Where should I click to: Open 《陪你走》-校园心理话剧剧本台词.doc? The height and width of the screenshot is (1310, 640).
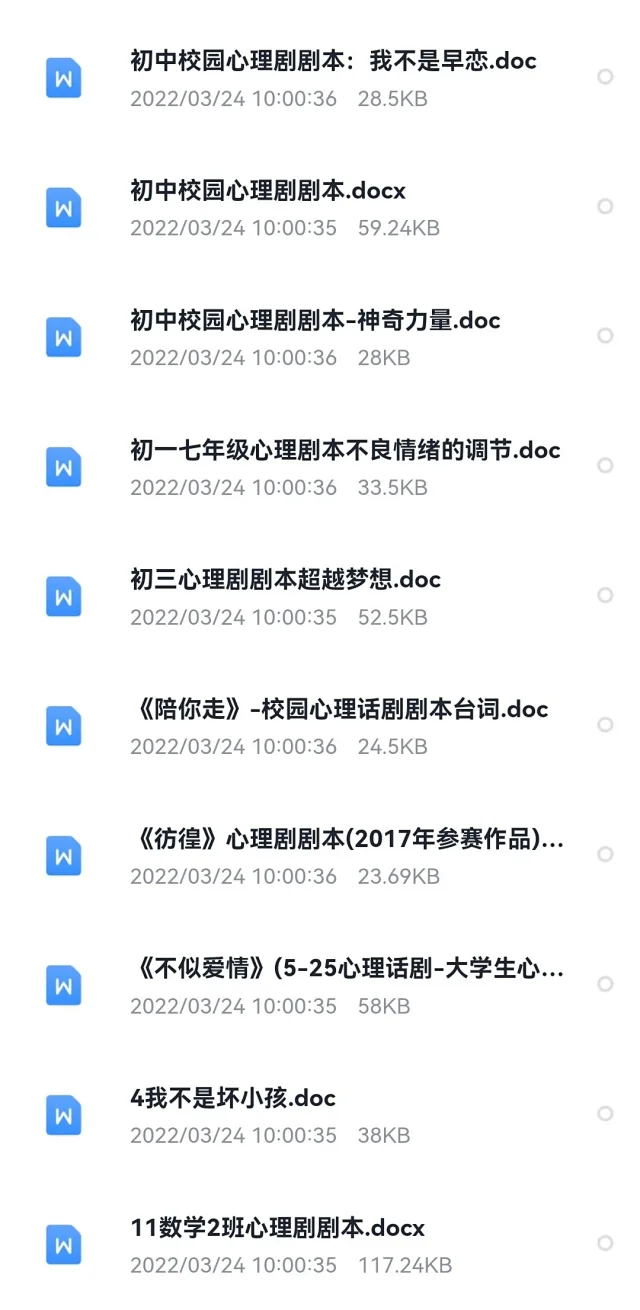[339, 710]
